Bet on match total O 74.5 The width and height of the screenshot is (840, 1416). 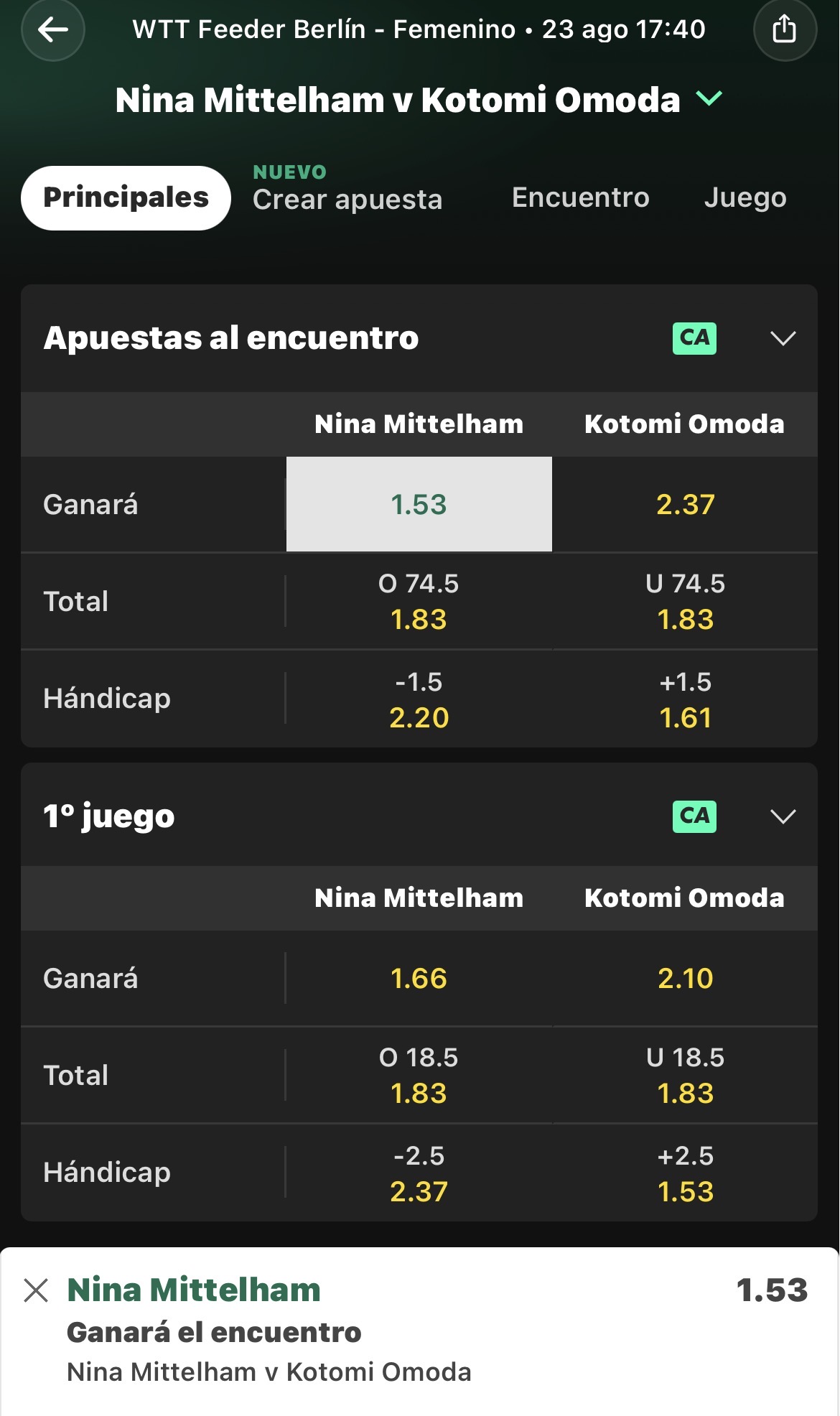(419, 601)
